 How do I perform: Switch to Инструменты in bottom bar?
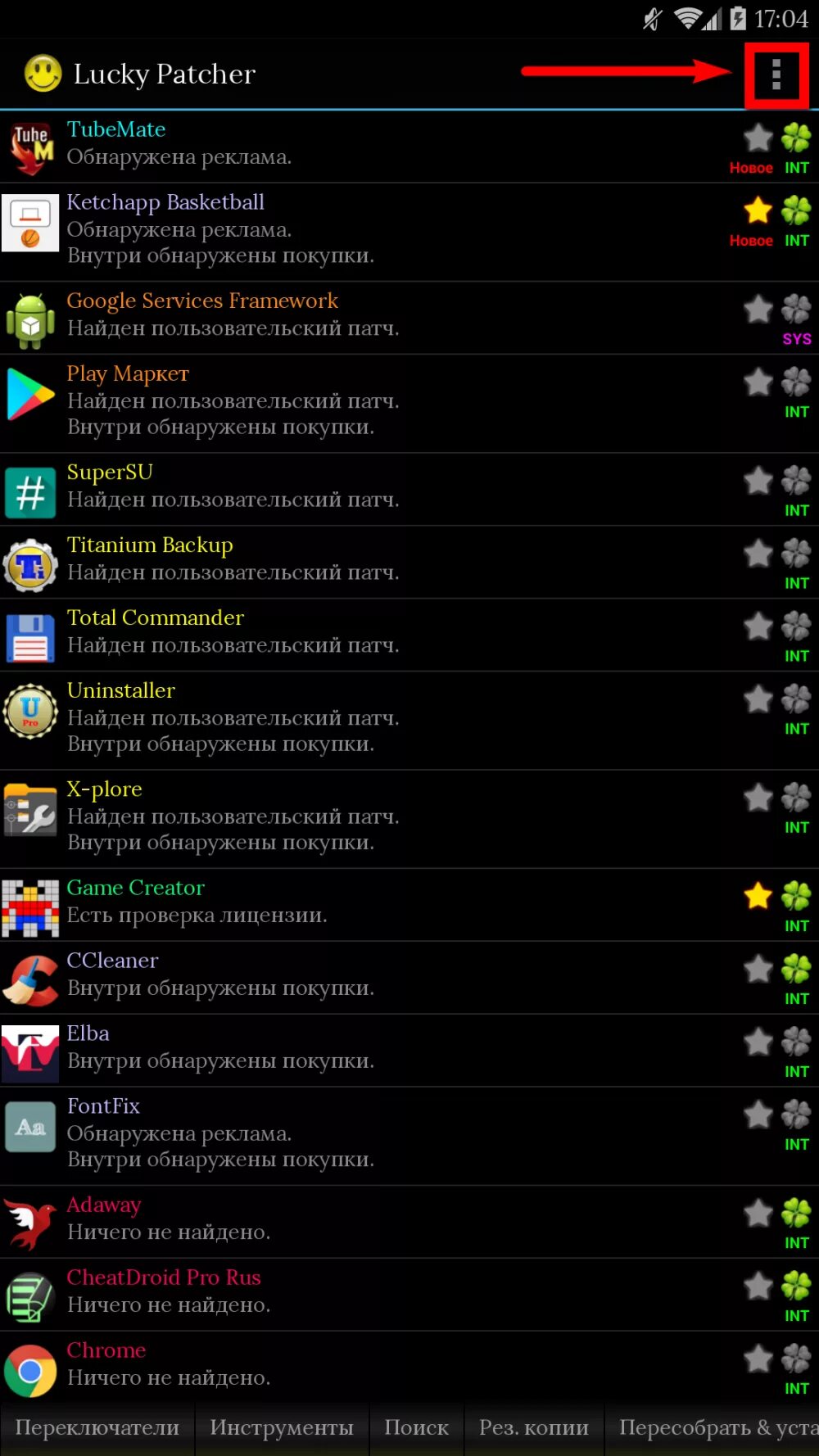[282, 1428]
